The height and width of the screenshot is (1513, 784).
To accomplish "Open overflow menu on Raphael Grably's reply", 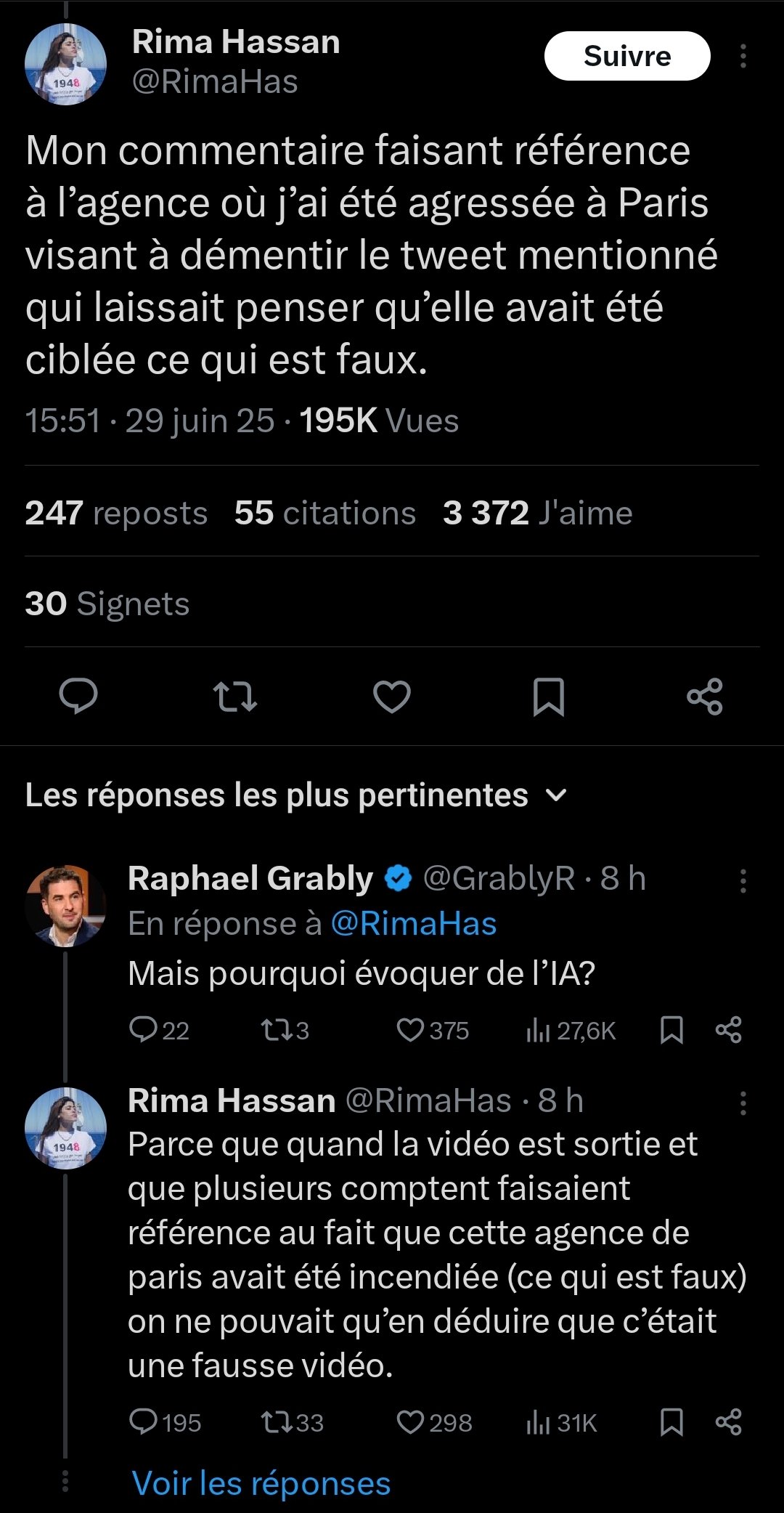I will (743, 880).
